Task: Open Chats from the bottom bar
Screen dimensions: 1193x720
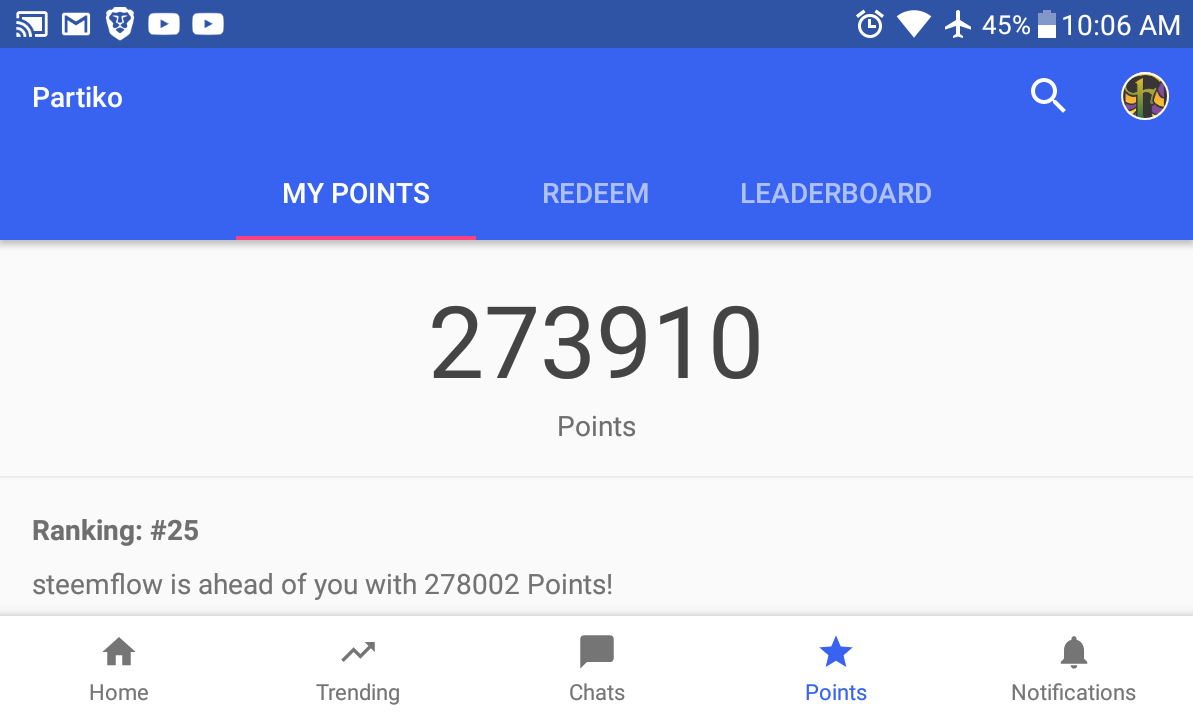Action: 597,670
